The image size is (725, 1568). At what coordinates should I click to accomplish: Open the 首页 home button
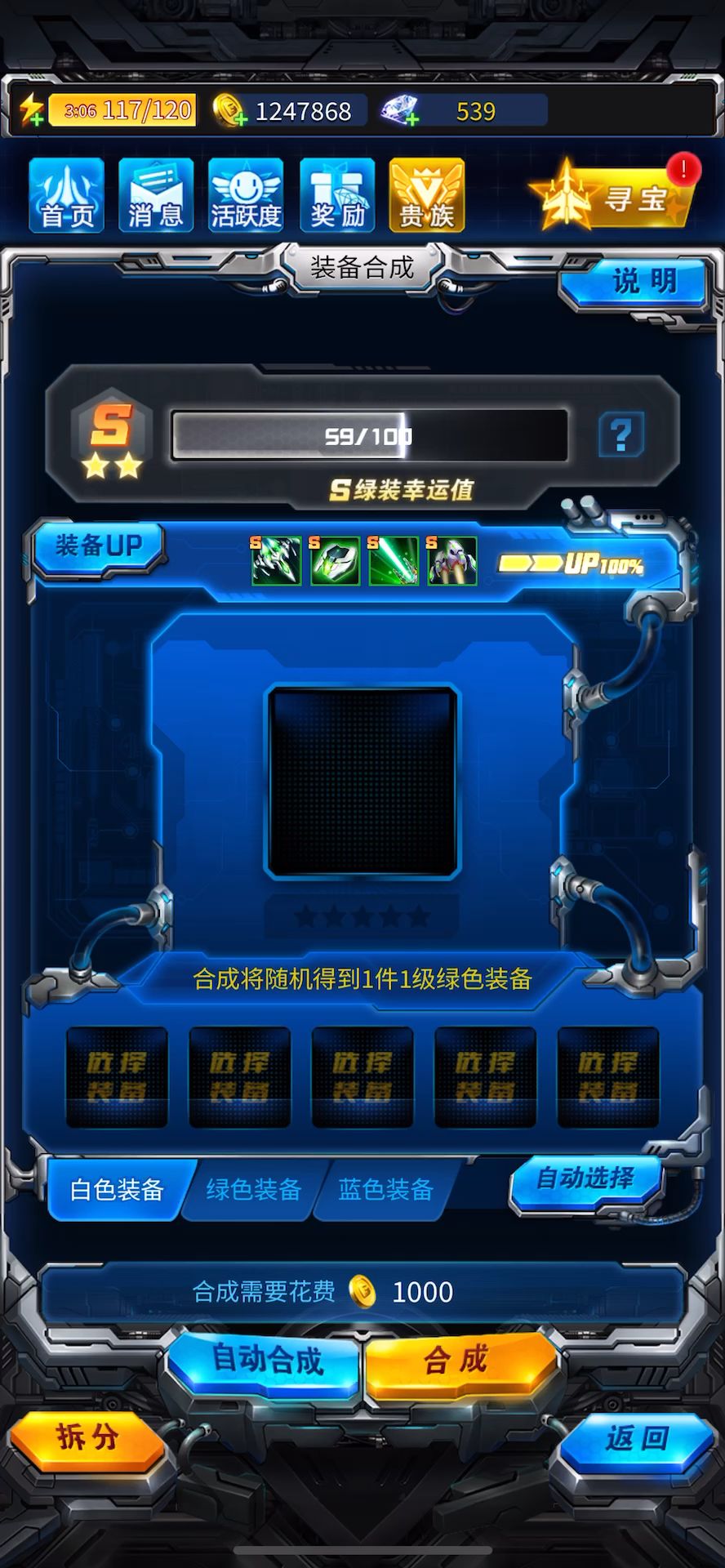coord(67,195)
